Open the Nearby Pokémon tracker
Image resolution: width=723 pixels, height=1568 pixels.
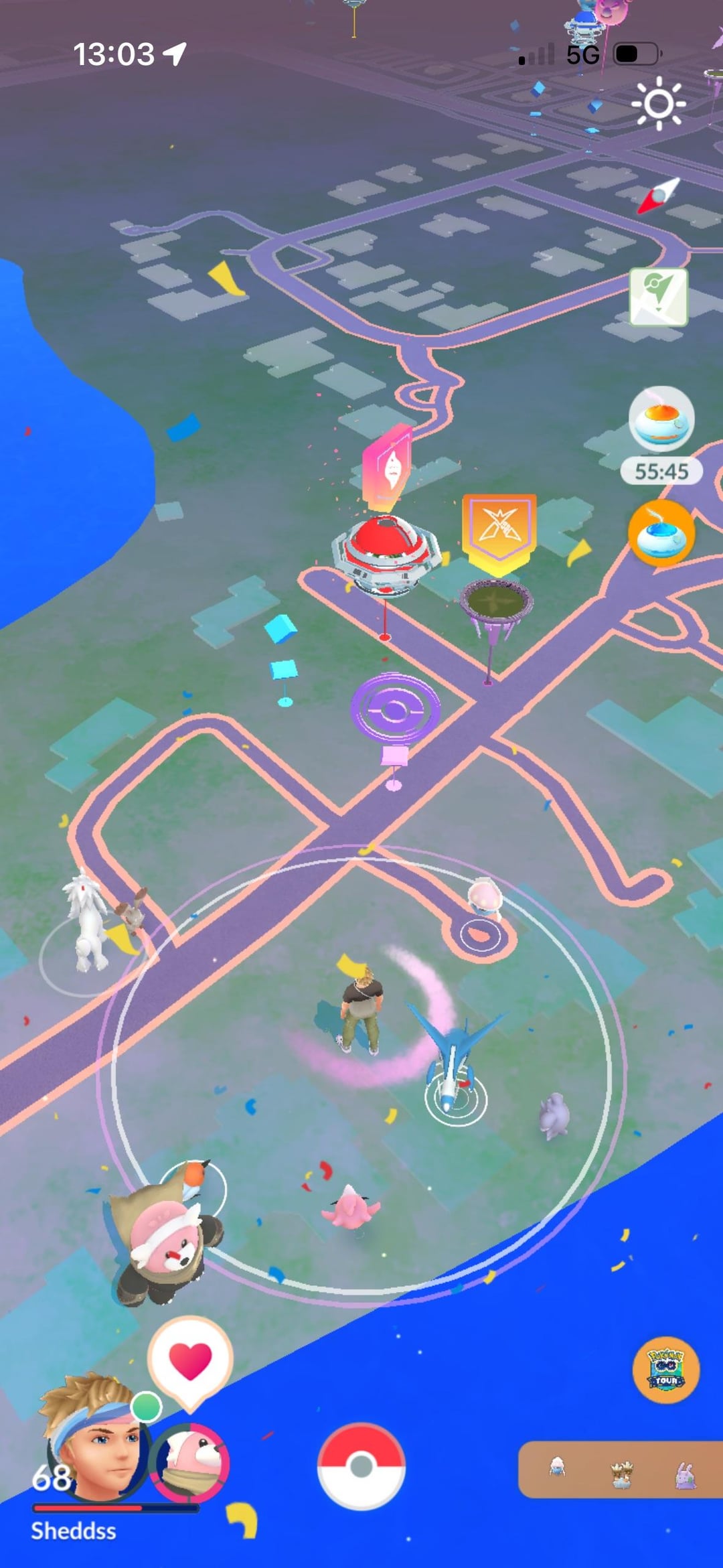pos(620,1470)
